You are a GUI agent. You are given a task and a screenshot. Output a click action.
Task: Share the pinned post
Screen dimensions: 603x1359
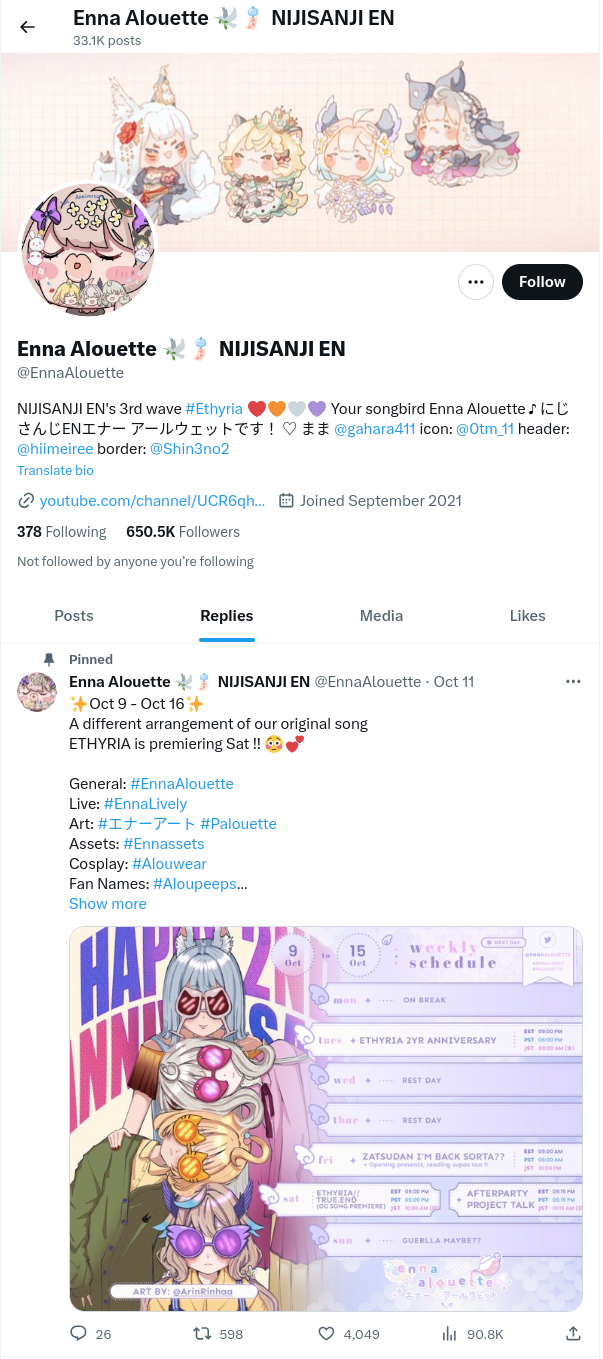(573, 1334)
